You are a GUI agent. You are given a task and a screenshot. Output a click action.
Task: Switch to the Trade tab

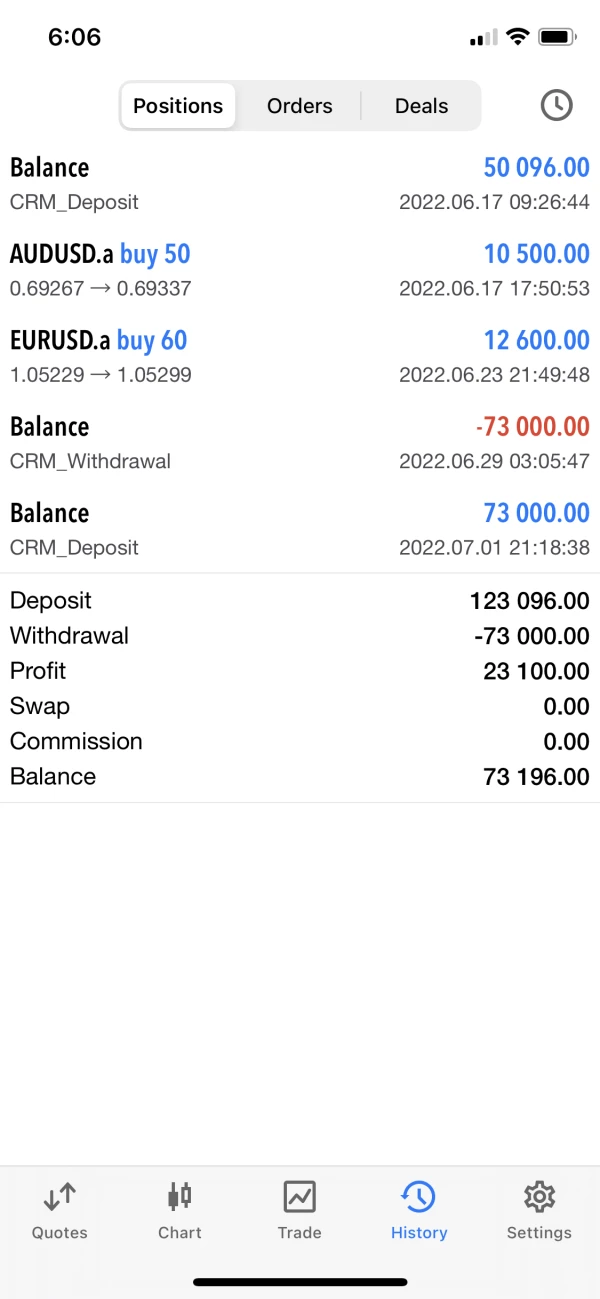pyautogui.click(x=299, y=1209)
